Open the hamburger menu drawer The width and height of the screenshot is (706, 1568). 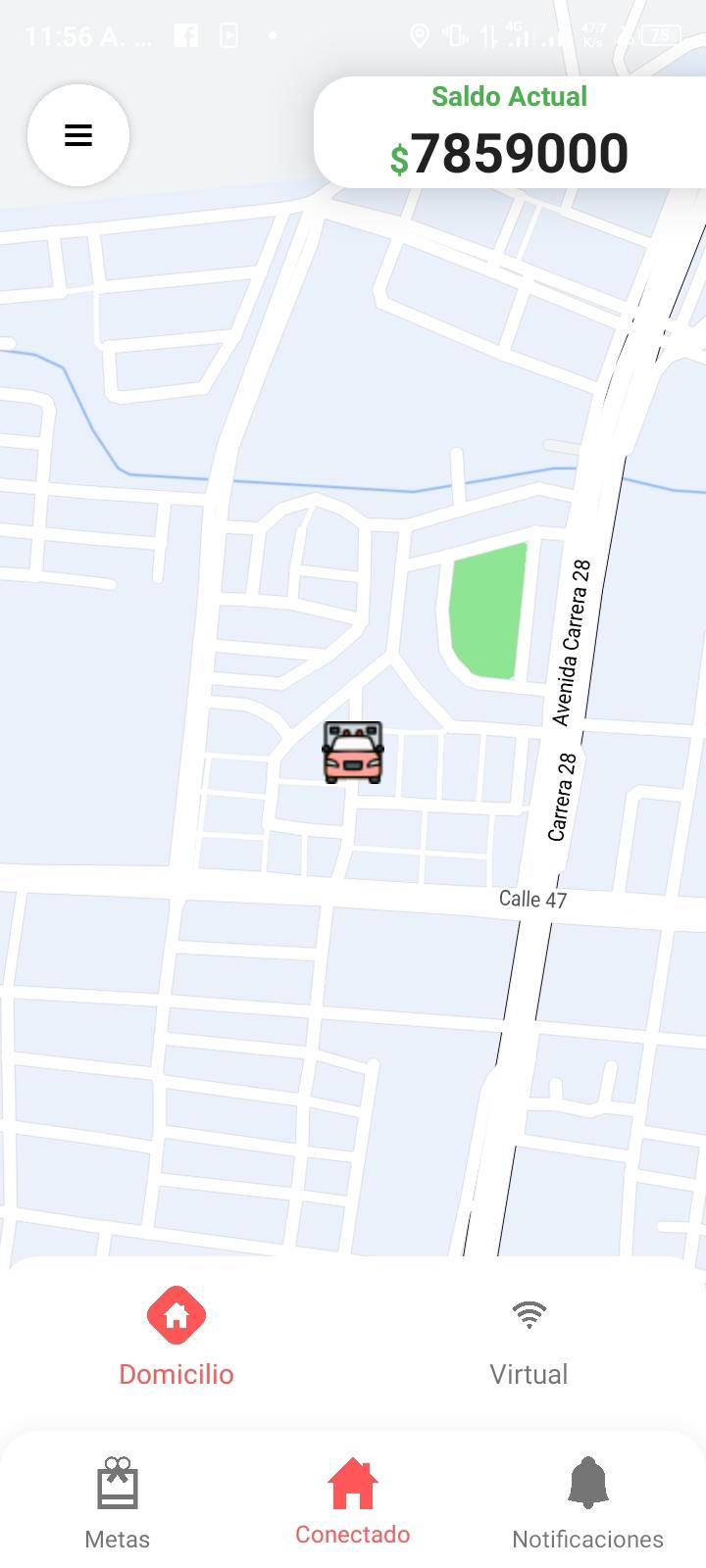click(78, 135)
